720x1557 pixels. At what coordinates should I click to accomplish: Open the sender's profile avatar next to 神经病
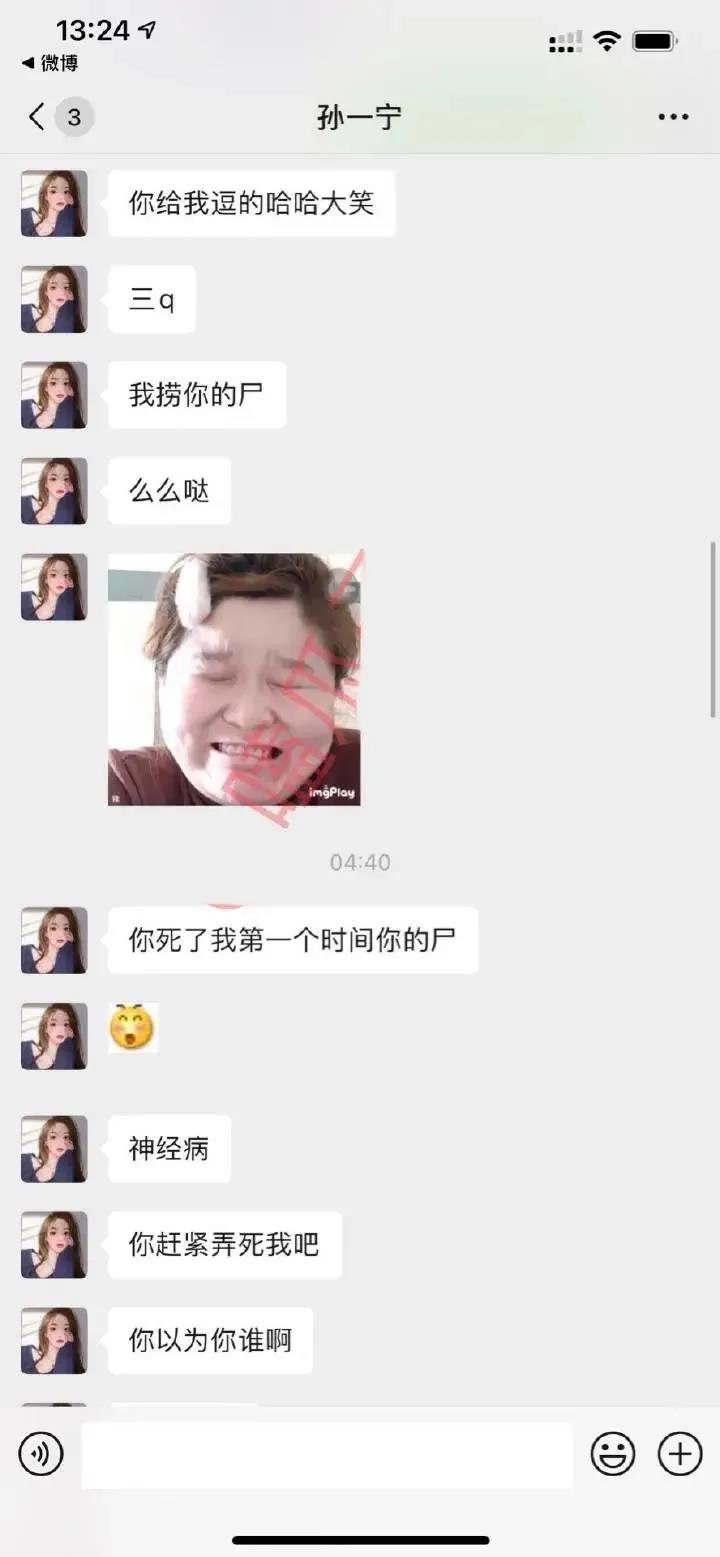[54, 1149]
